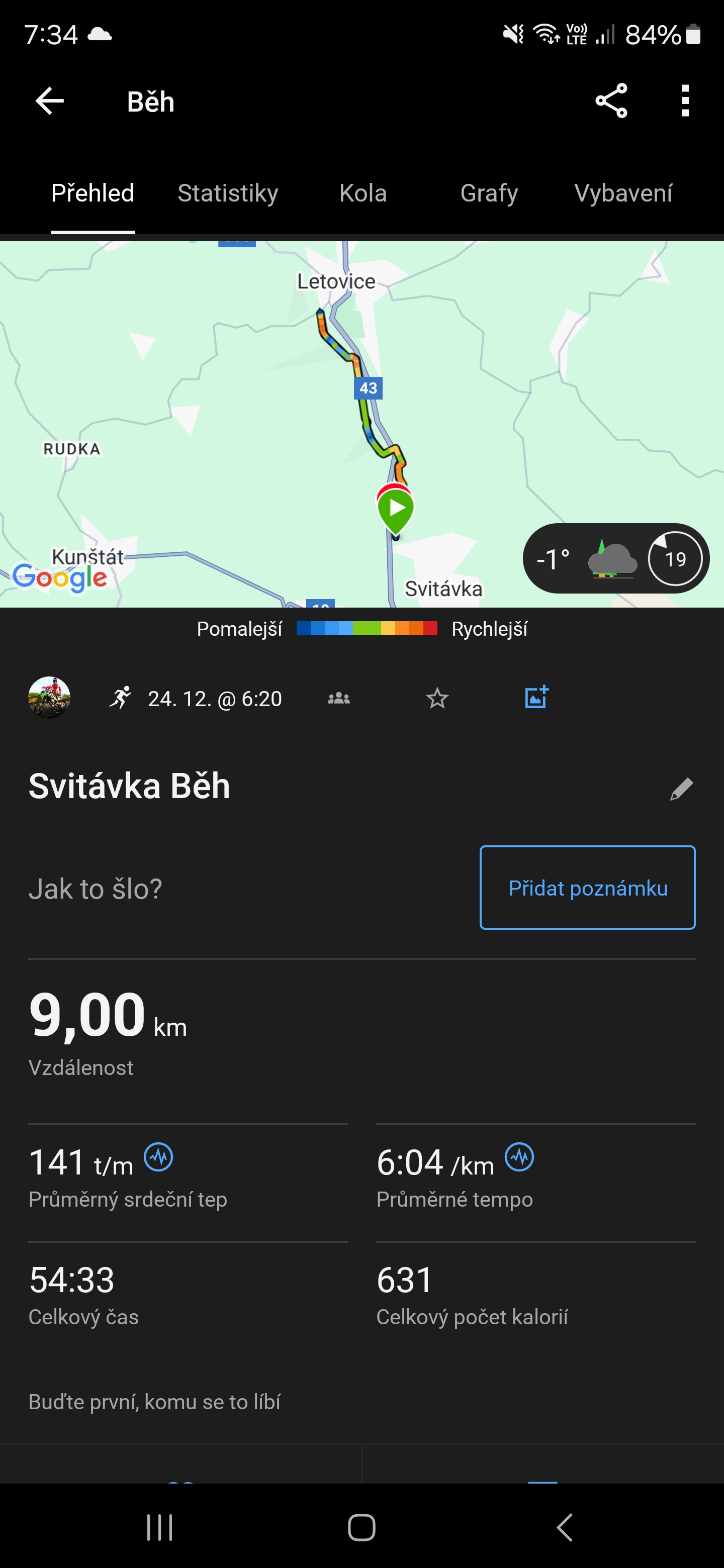Open the Grafy tab
This screenshot has width=724, height=1568.
click(489, 193)
